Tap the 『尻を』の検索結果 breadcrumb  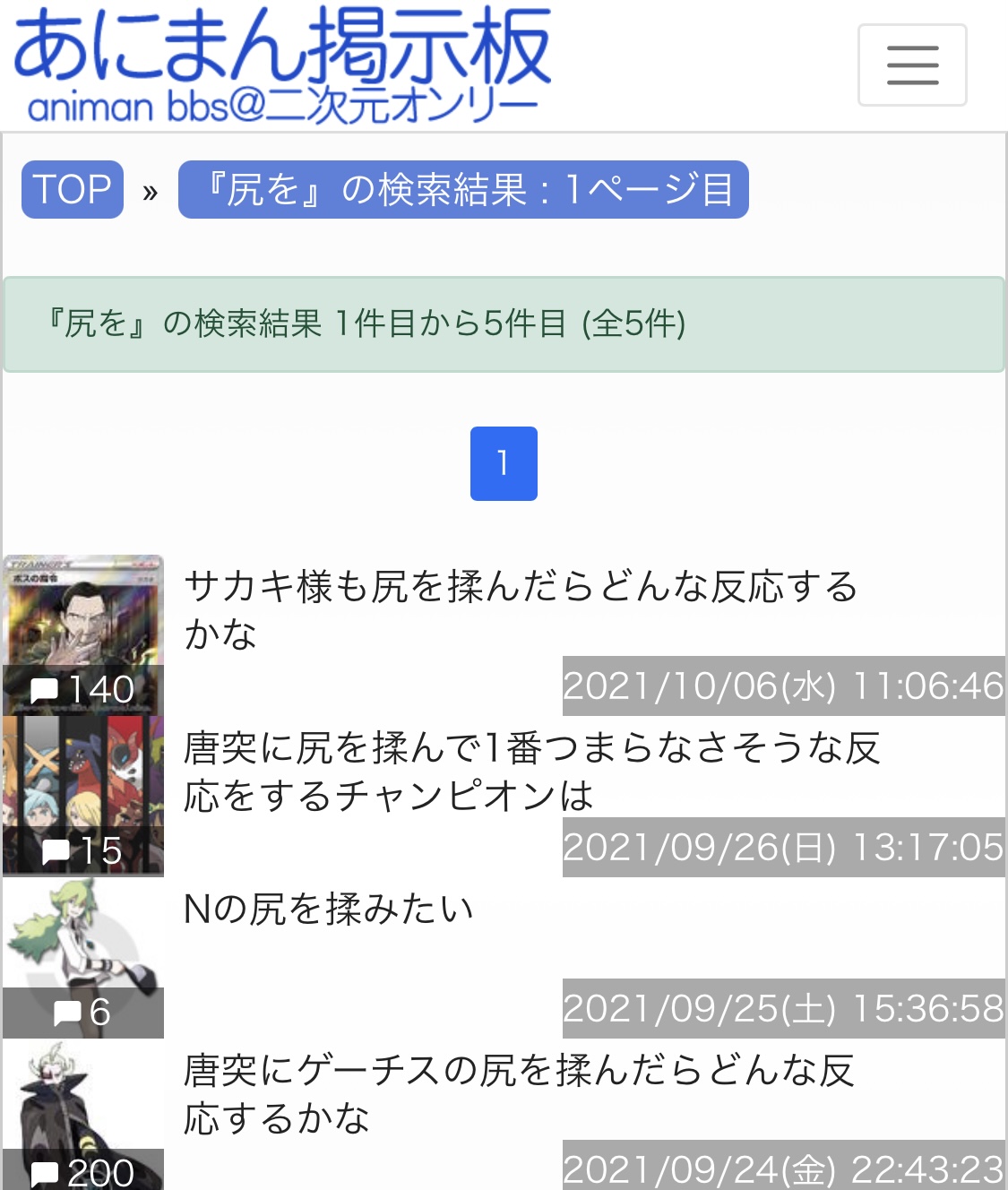coord(463,190)
